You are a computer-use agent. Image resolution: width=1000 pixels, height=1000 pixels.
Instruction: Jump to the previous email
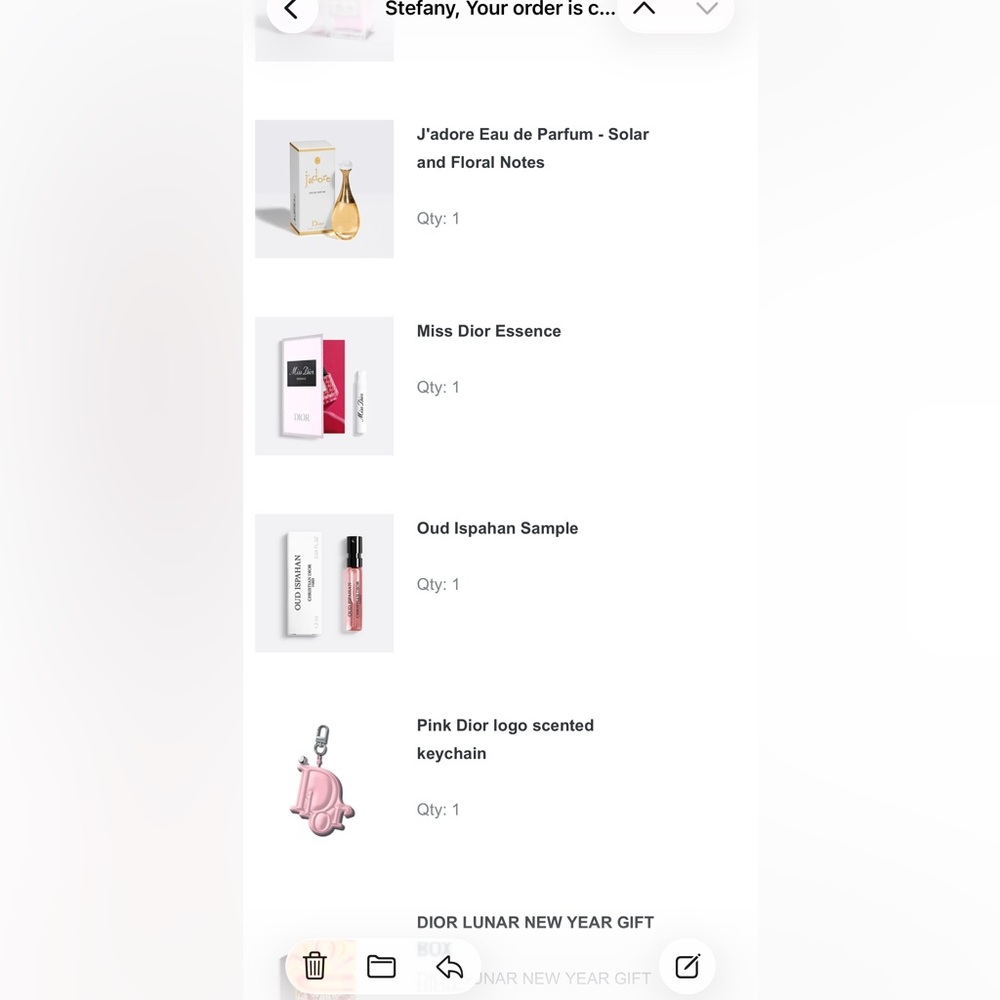pyautogui.click(x=644, y=9)
